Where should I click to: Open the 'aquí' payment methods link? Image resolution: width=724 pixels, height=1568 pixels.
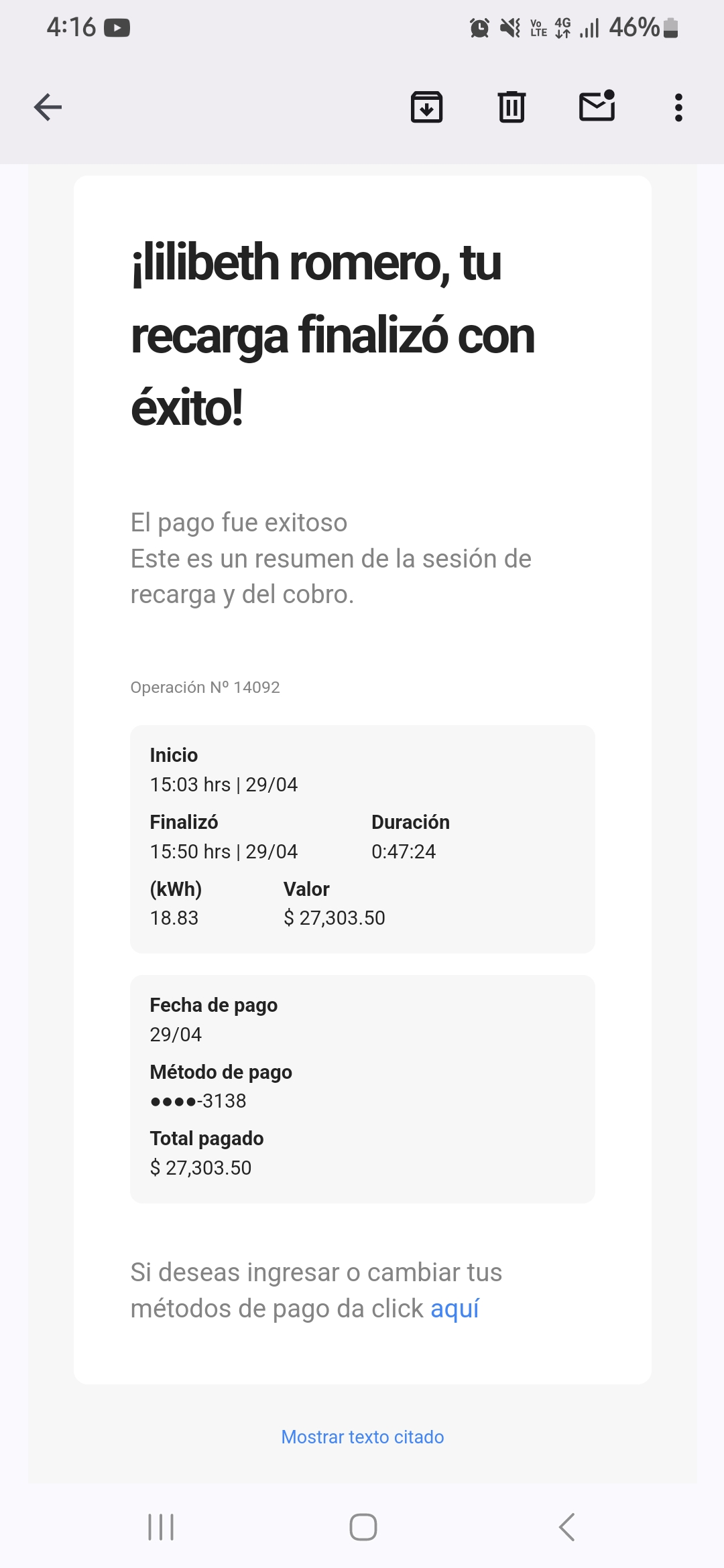[x=455, y=1309]
